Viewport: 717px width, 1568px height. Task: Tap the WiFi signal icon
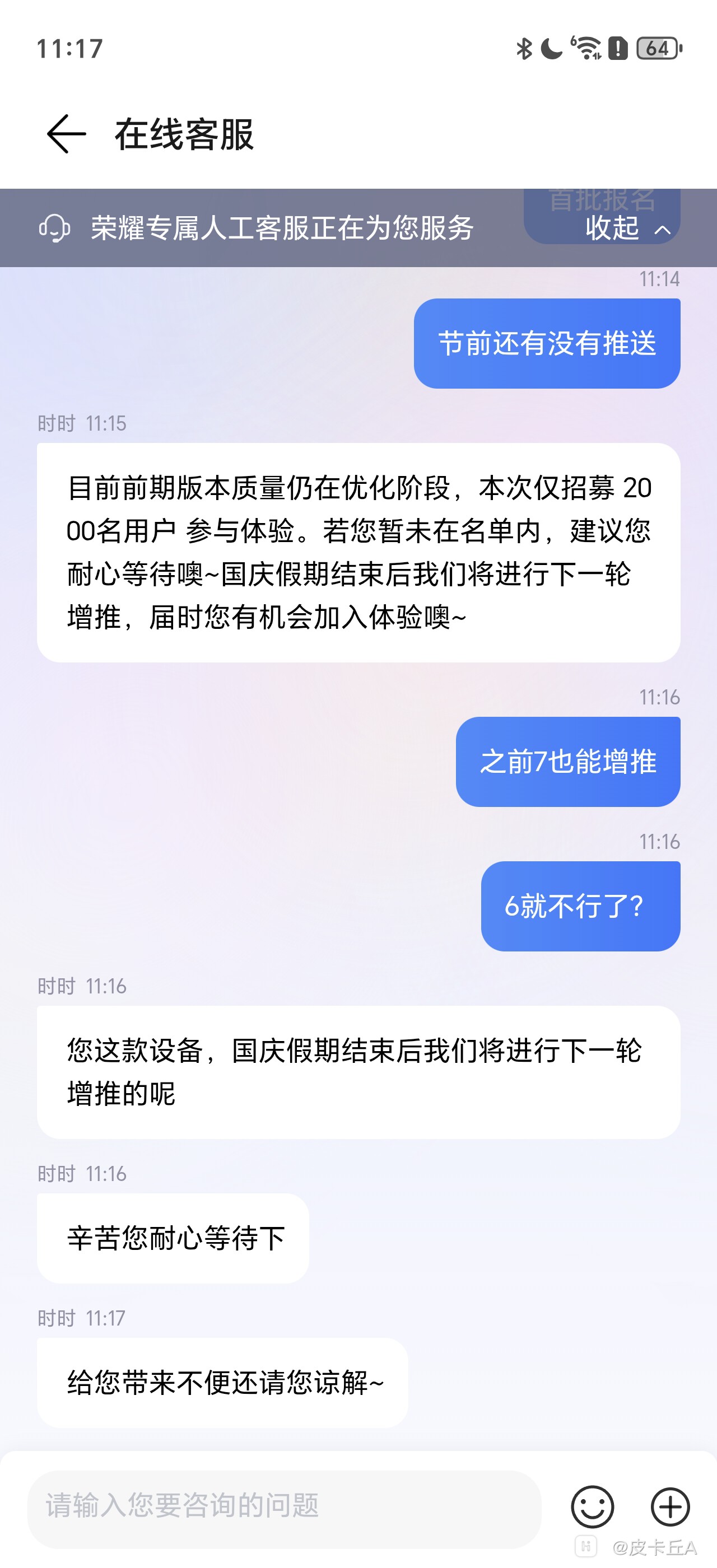point(585,49)
